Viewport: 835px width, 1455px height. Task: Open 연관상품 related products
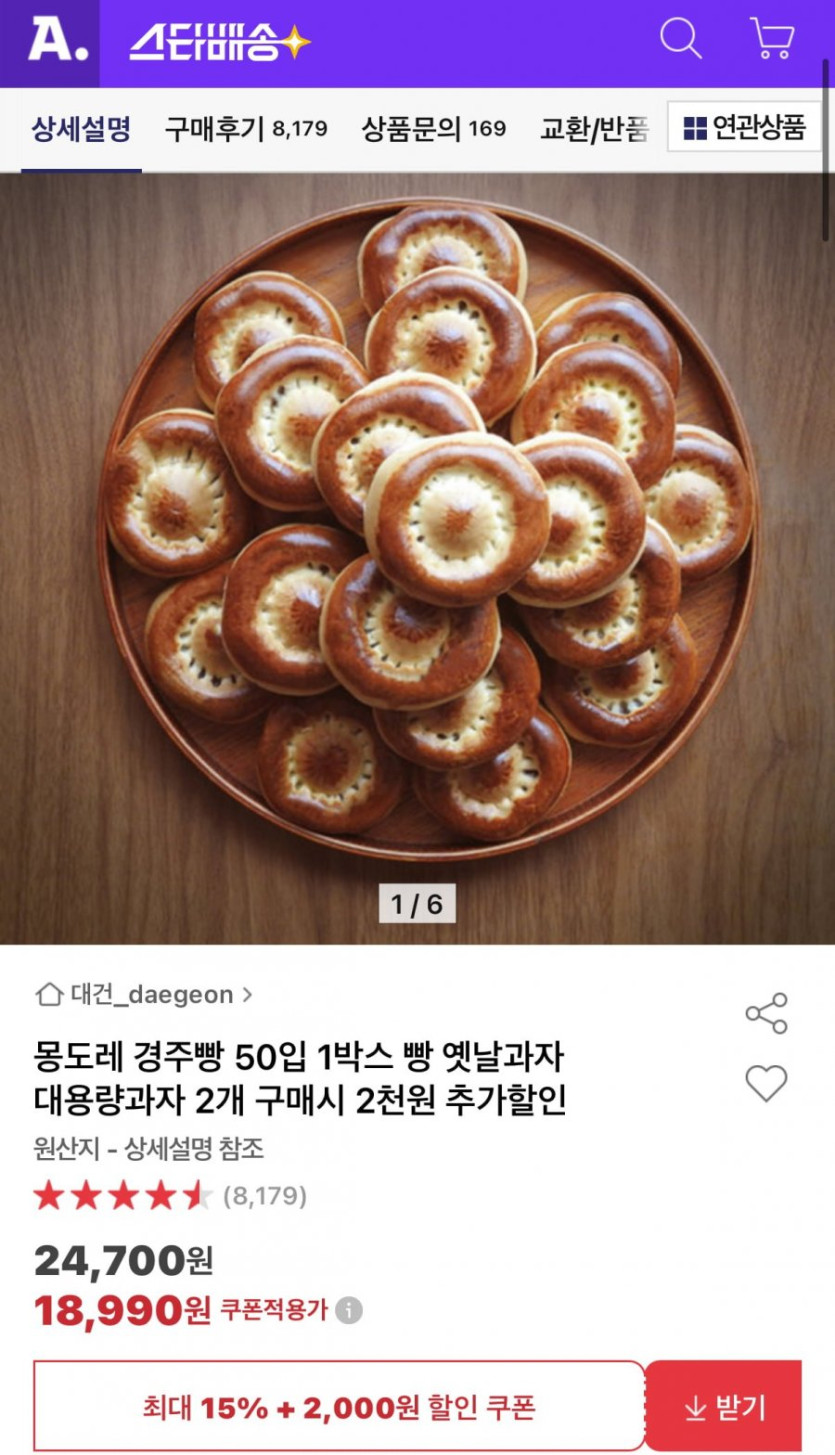(x=744, y=127)
